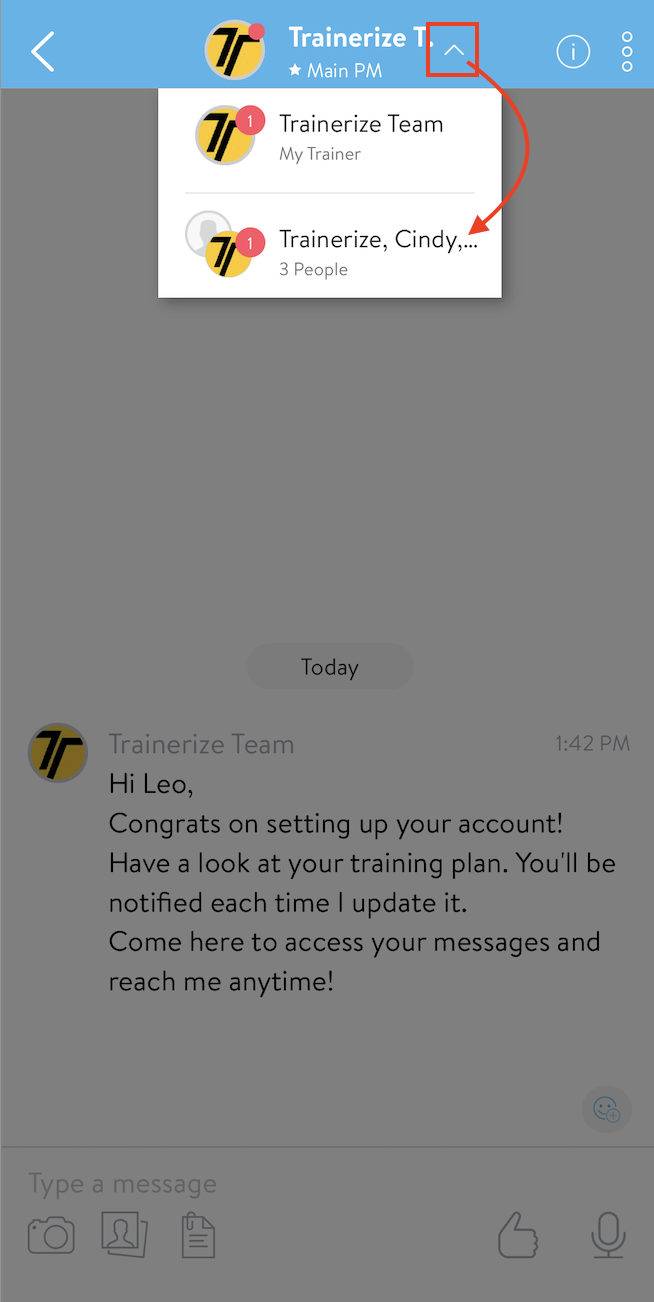Open the camera to attach a photo

pos(51,1236)
